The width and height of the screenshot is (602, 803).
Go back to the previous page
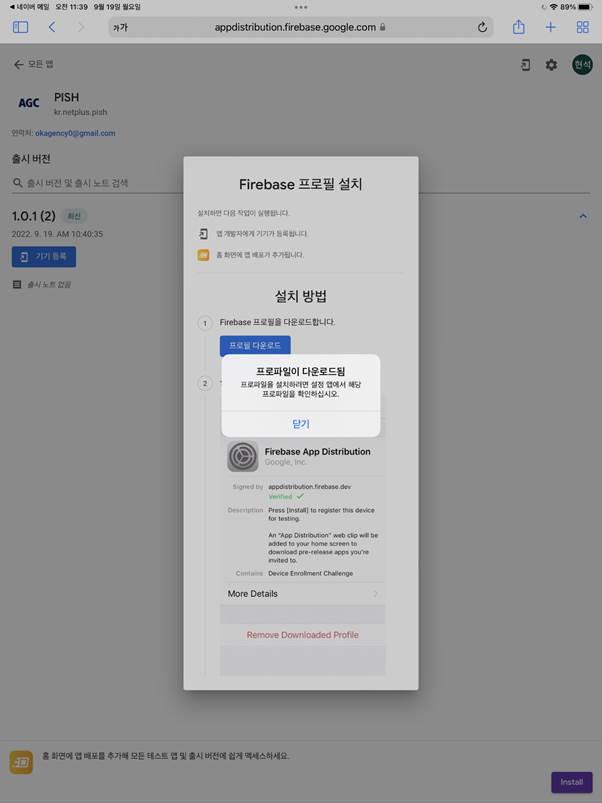[52, 27]
